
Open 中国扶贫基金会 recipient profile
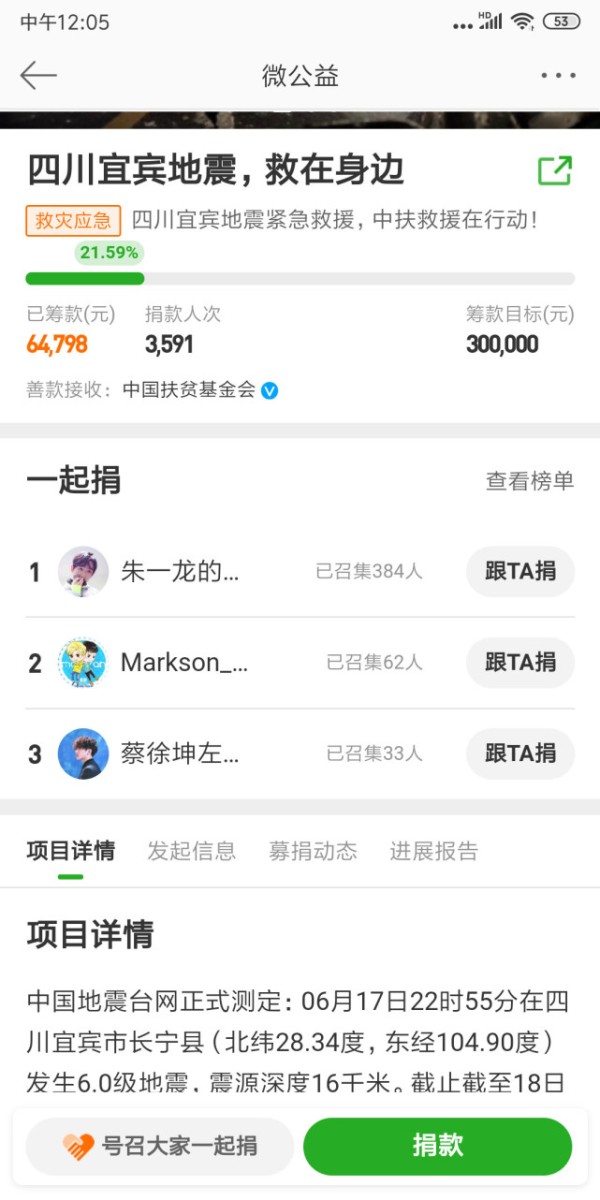point(190,390)
